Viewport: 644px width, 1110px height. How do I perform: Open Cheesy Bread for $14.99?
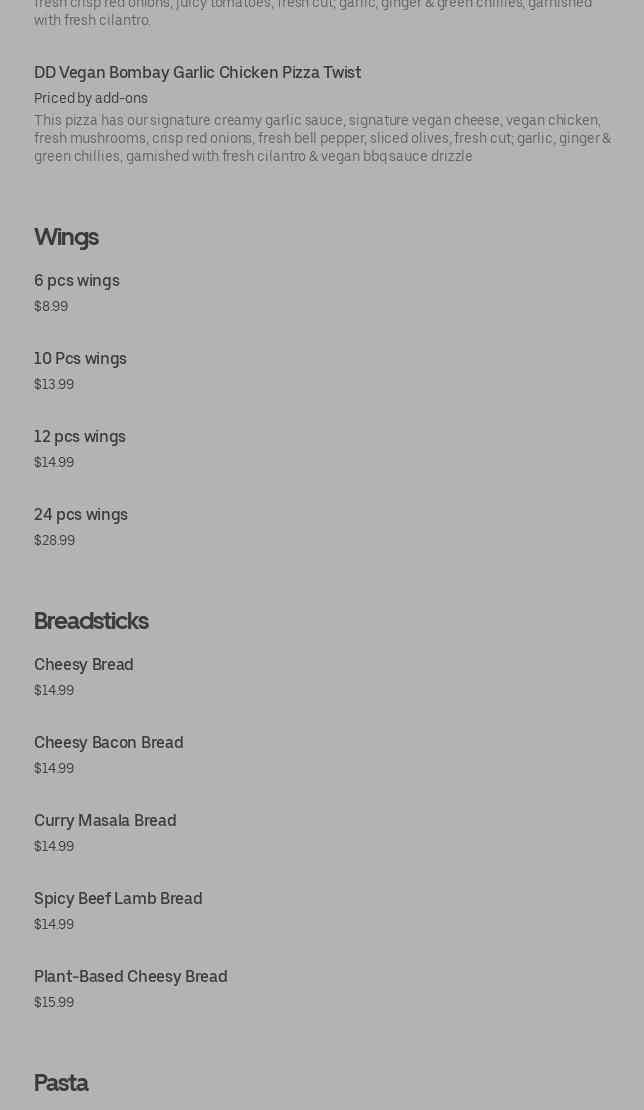84,665
